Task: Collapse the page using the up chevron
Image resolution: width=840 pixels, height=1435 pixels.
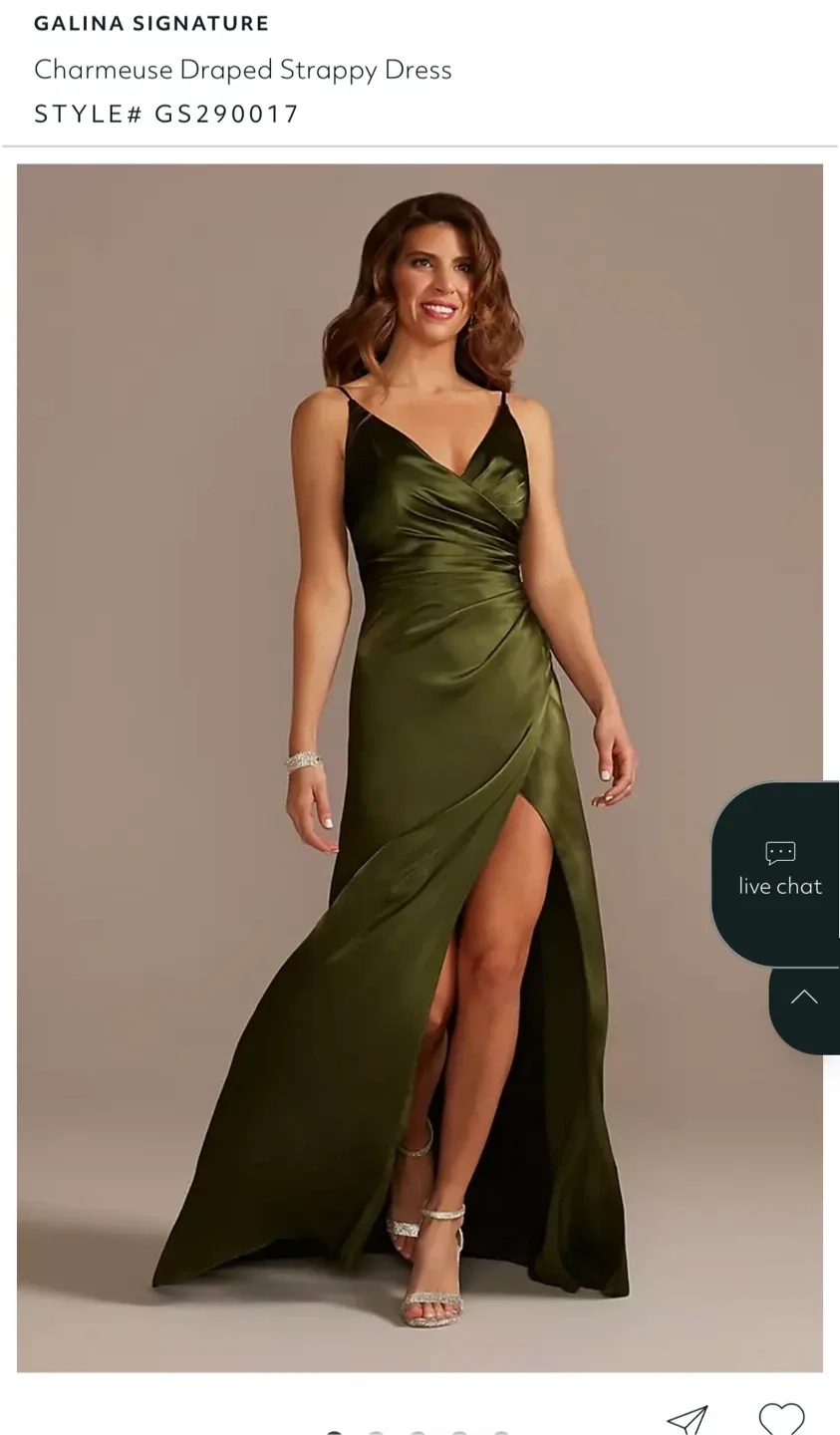Action: click(805, 997)
